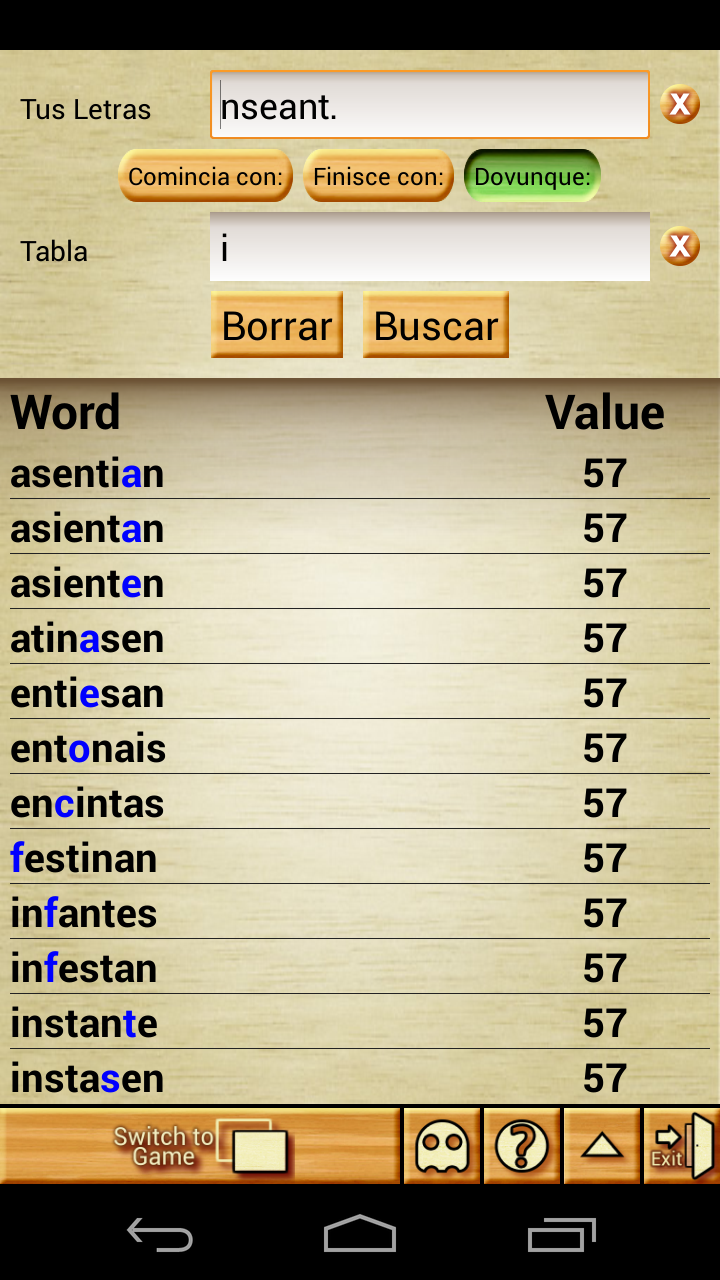Open the word asentian

(x=88, y=474)
